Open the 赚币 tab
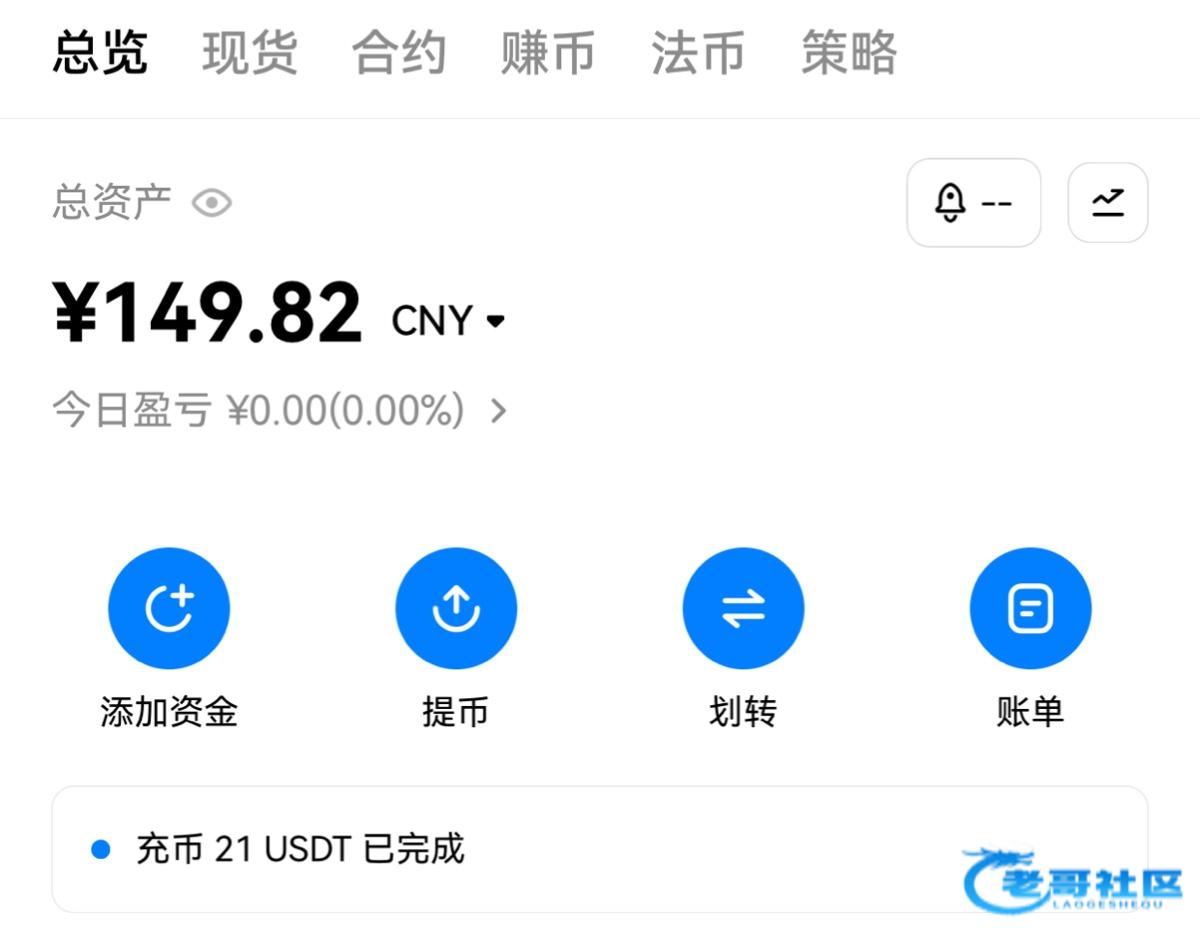 (548, 53)
